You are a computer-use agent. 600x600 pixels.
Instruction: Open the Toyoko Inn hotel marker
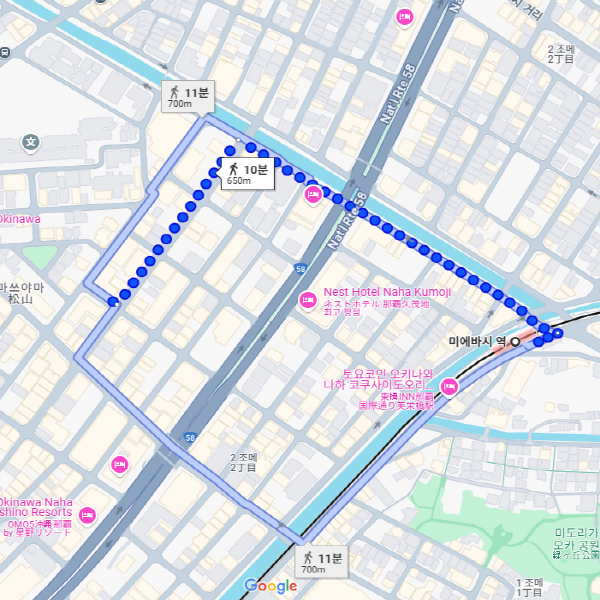point(450,386)
